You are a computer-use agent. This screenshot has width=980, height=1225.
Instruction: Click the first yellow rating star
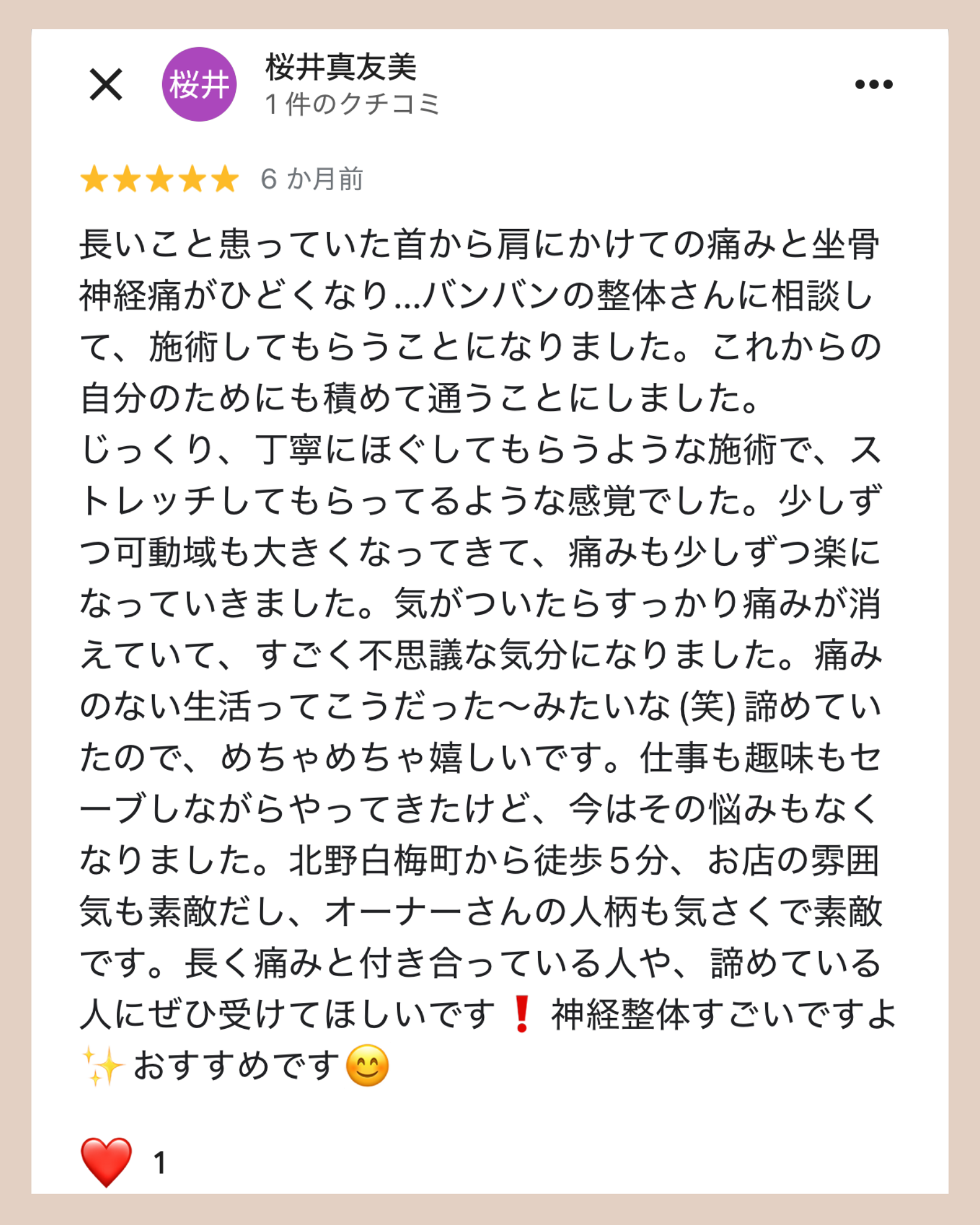[93, 178]
